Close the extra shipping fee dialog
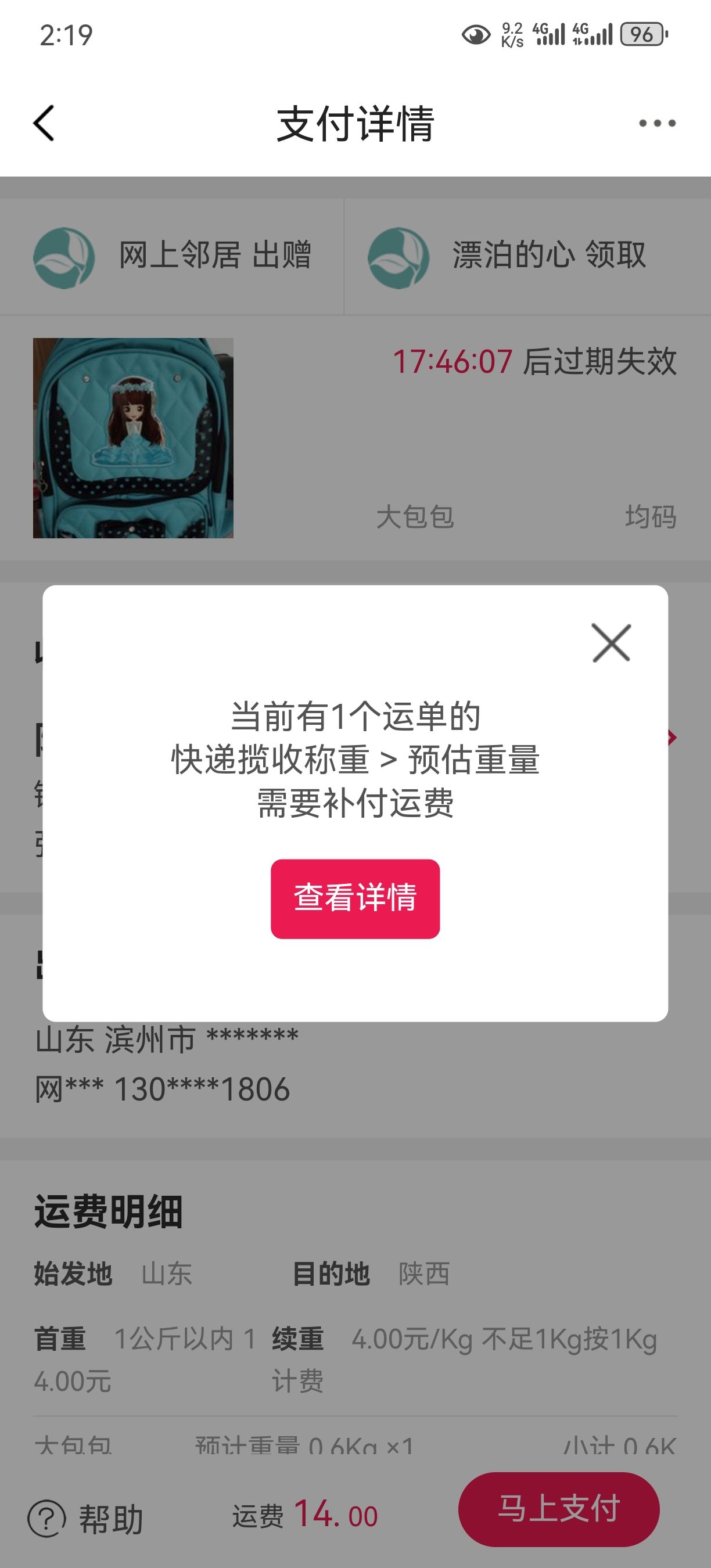Screen dimensions: 711x1568 611,642
